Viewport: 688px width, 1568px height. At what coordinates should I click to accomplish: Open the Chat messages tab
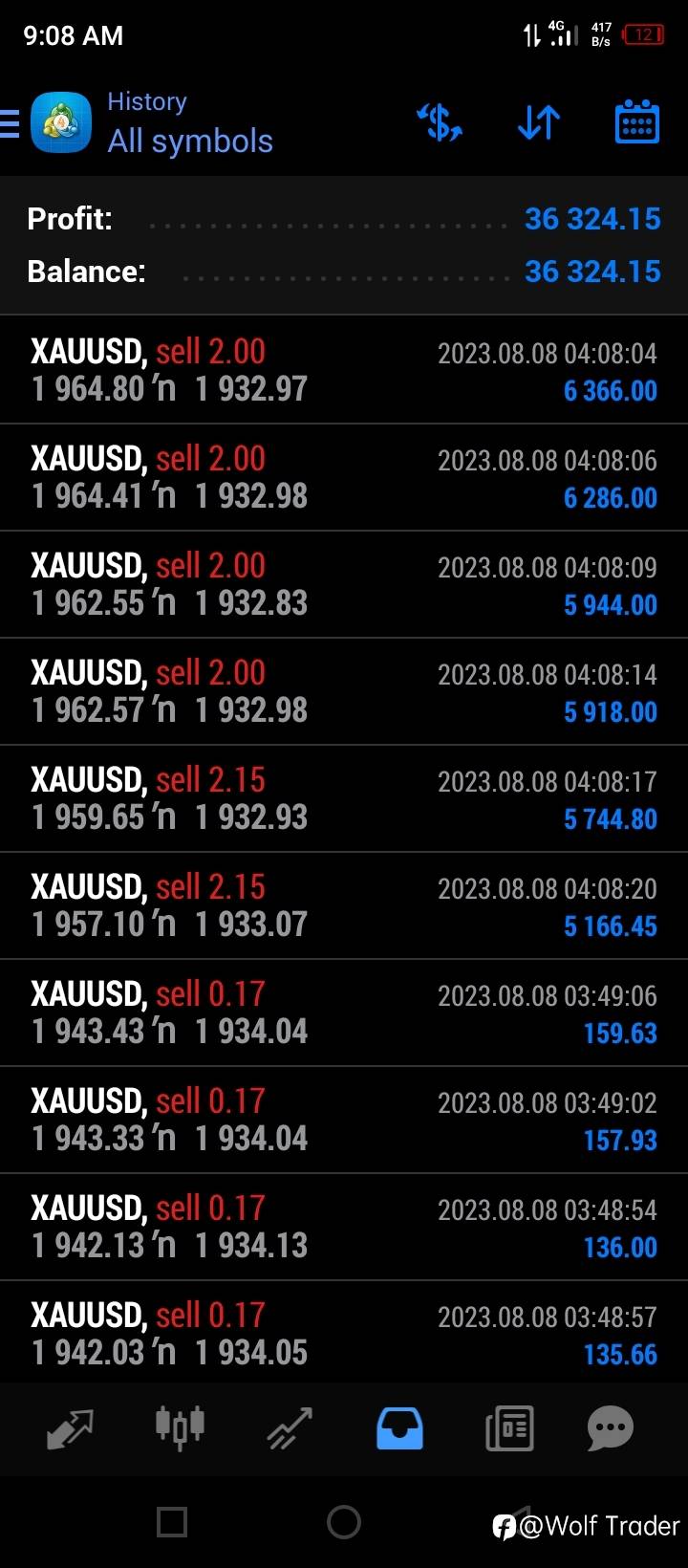(610, 1429)
